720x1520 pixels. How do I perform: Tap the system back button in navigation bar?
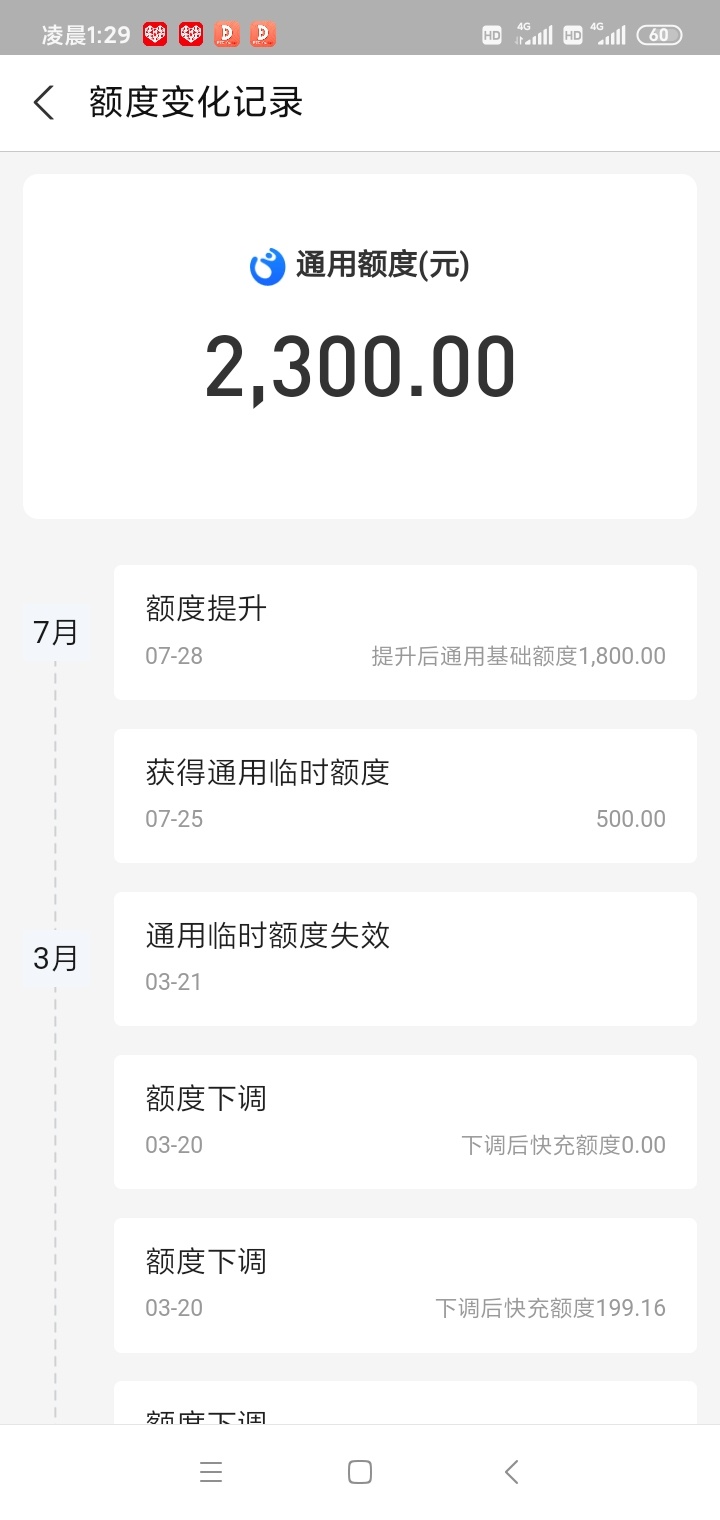click(x=511, y=1472)
